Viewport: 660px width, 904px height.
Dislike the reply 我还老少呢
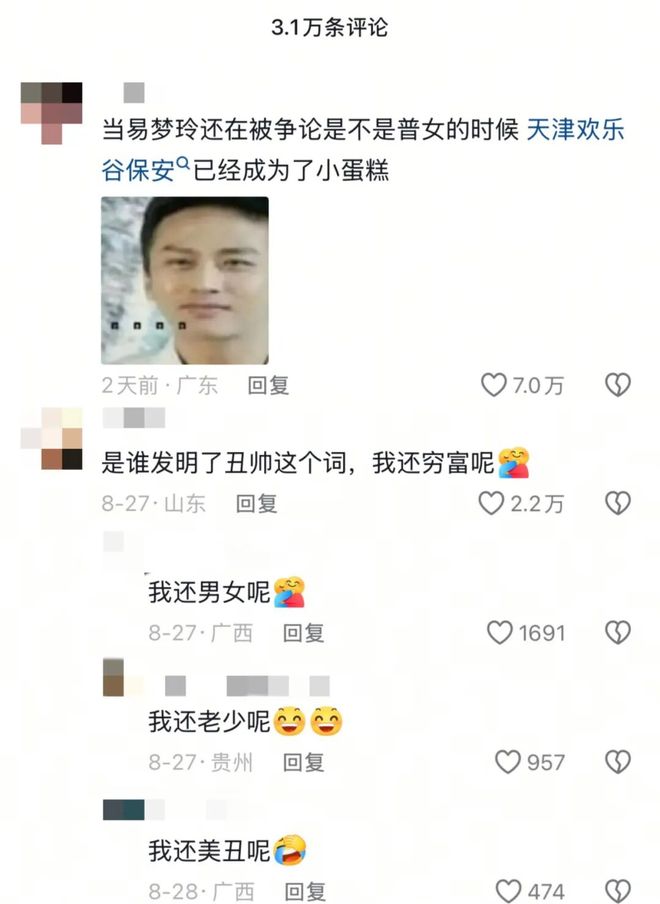click(618, 762)
